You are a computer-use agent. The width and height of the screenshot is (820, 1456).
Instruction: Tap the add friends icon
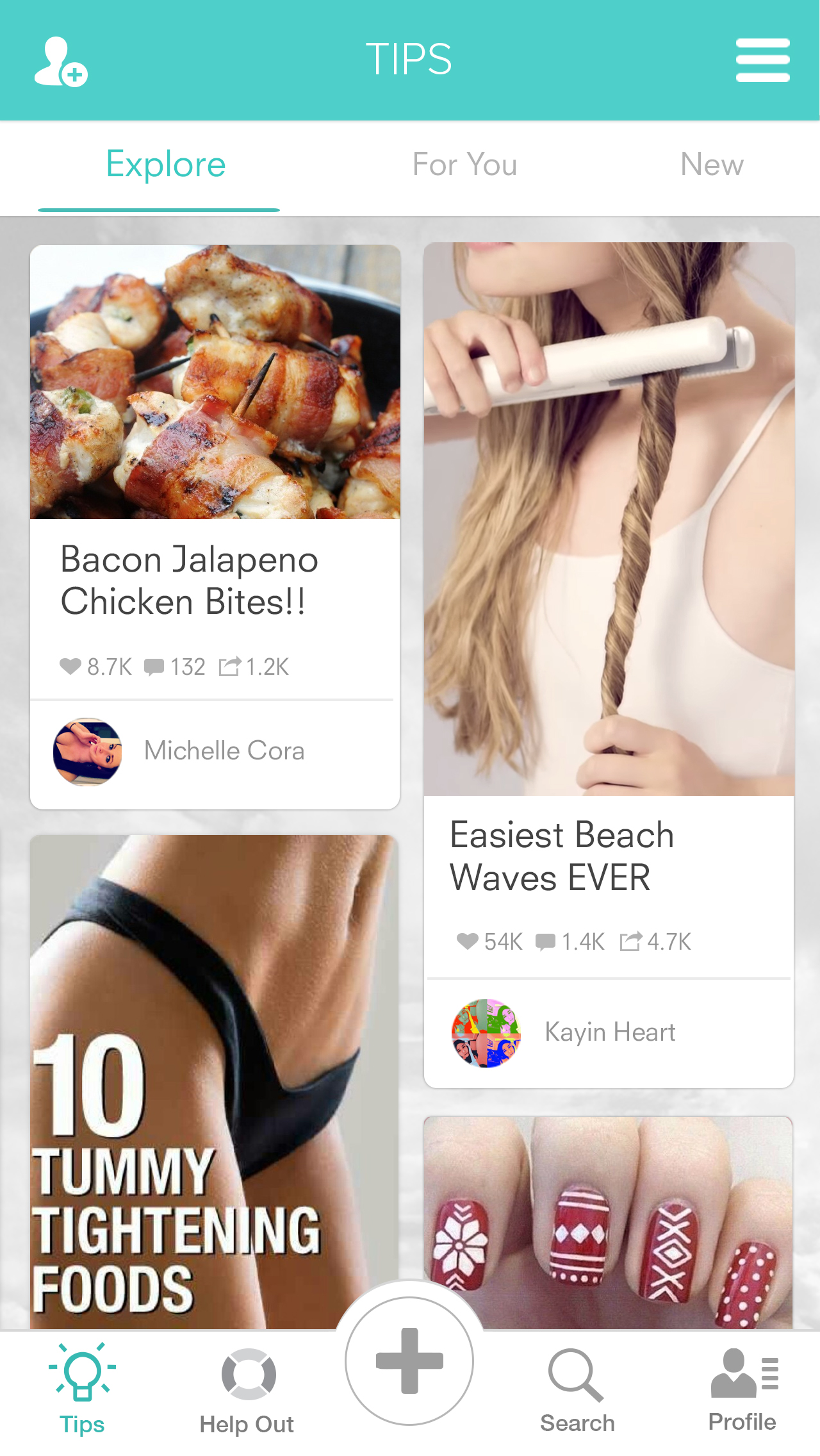tap(61, 62)
